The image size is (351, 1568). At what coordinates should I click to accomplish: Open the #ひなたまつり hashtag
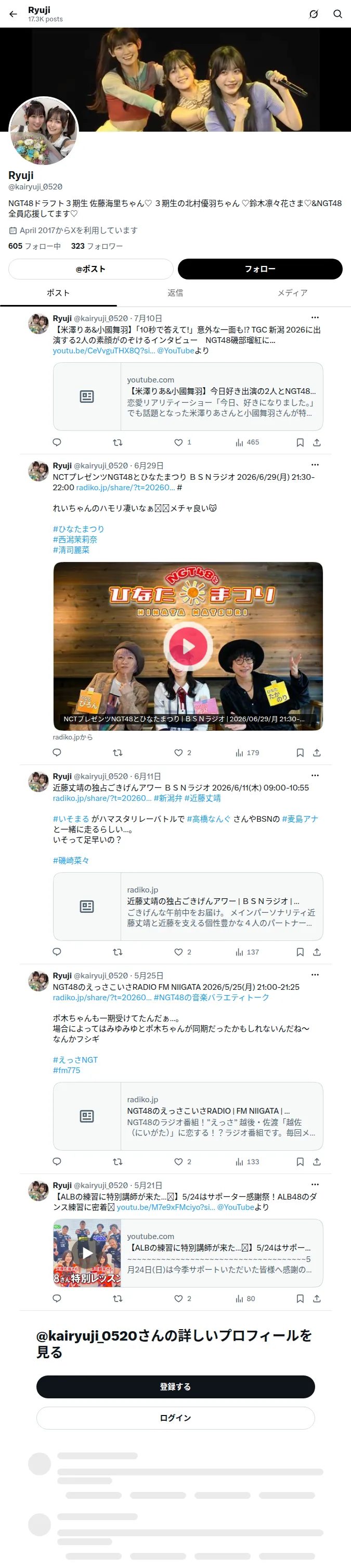point(79,529)
